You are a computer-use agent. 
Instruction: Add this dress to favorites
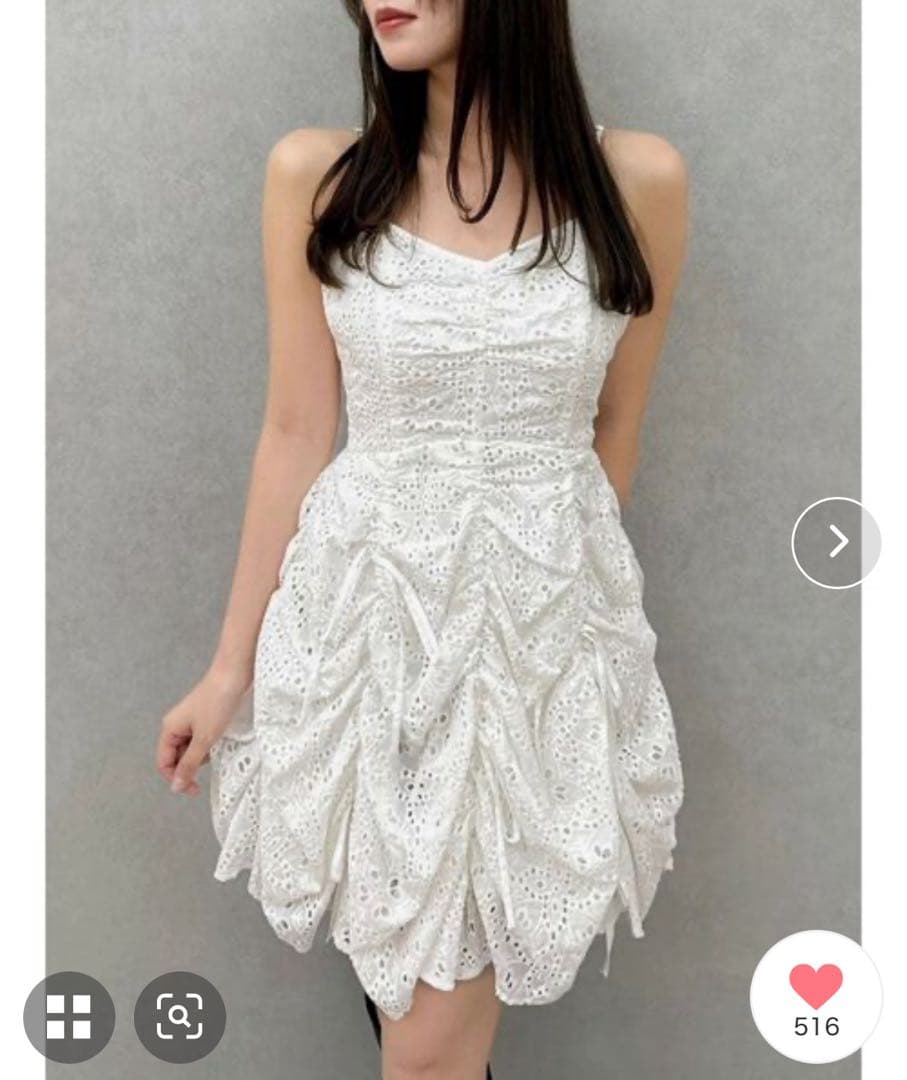pos(816,987)
